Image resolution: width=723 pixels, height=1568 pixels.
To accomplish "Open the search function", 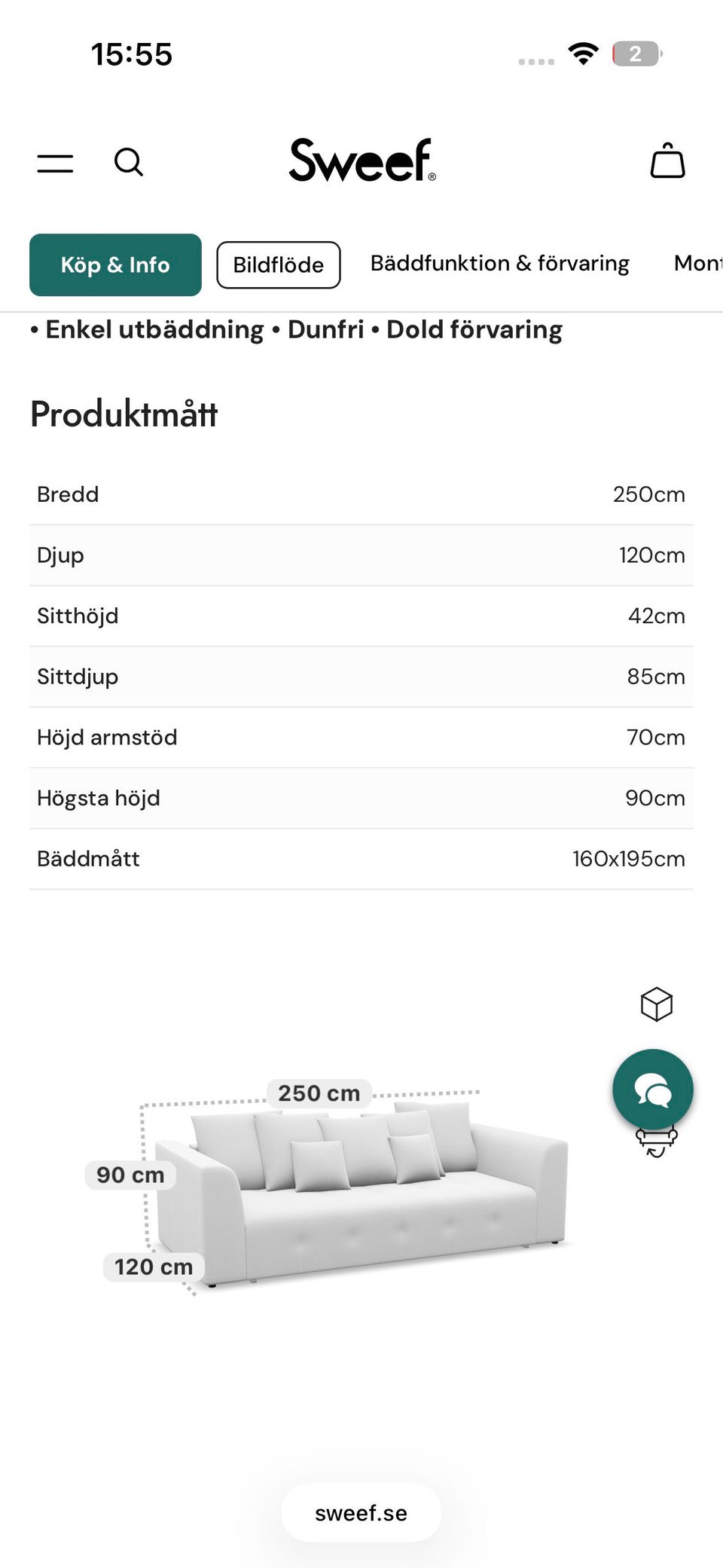I will click(x=129, y=162).
